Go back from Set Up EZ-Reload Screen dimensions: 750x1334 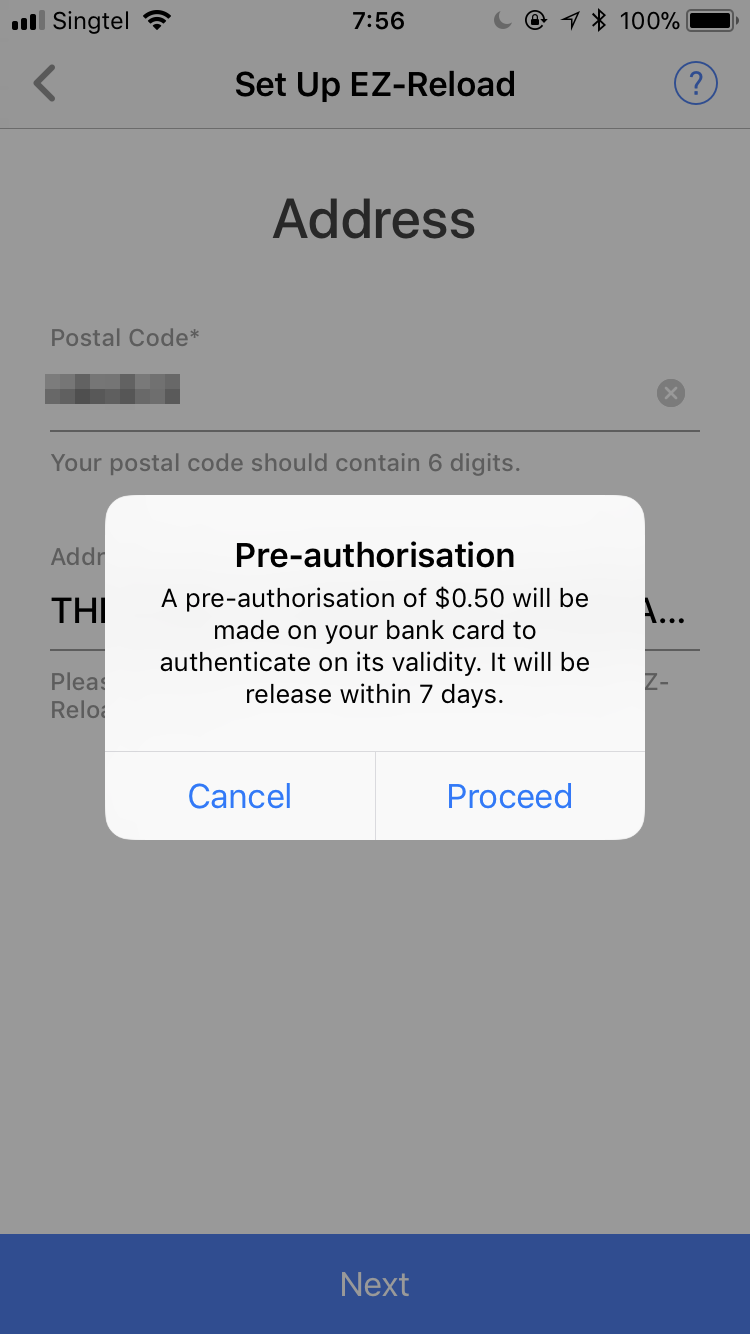pyautogui.click(x=45, y=84)
